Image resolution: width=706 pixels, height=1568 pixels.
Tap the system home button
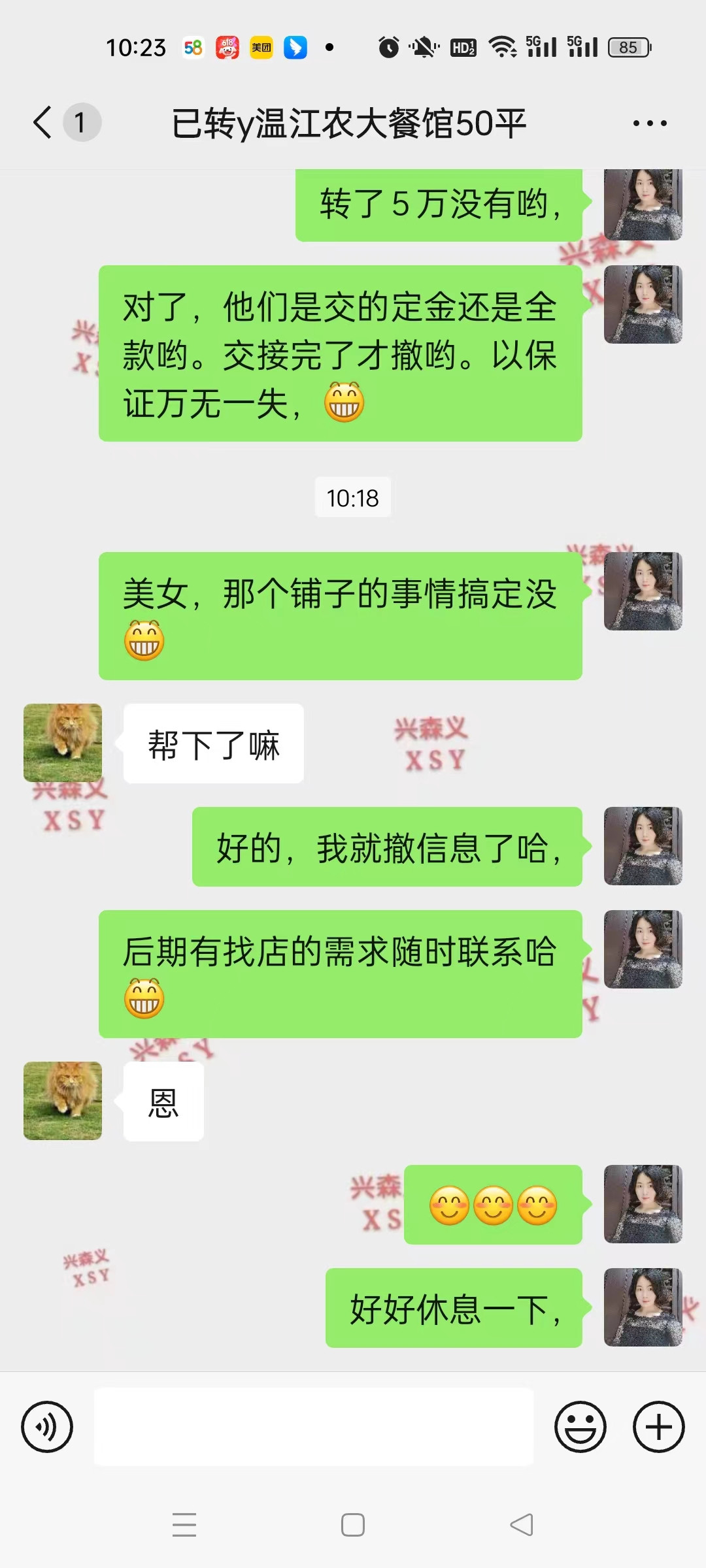(353, 1525)
